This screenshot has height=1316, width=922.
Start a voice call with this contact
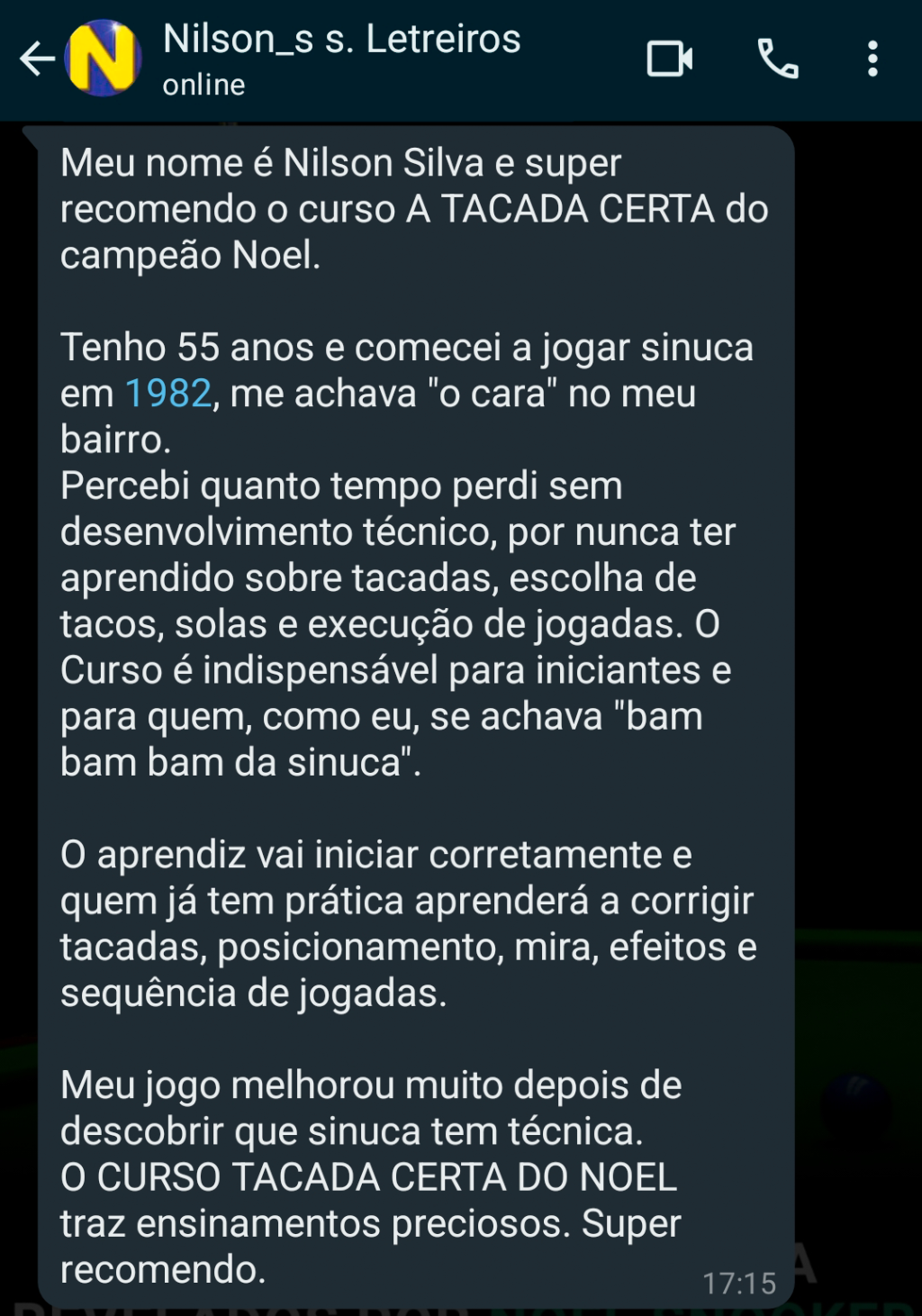tap(778, 59)
